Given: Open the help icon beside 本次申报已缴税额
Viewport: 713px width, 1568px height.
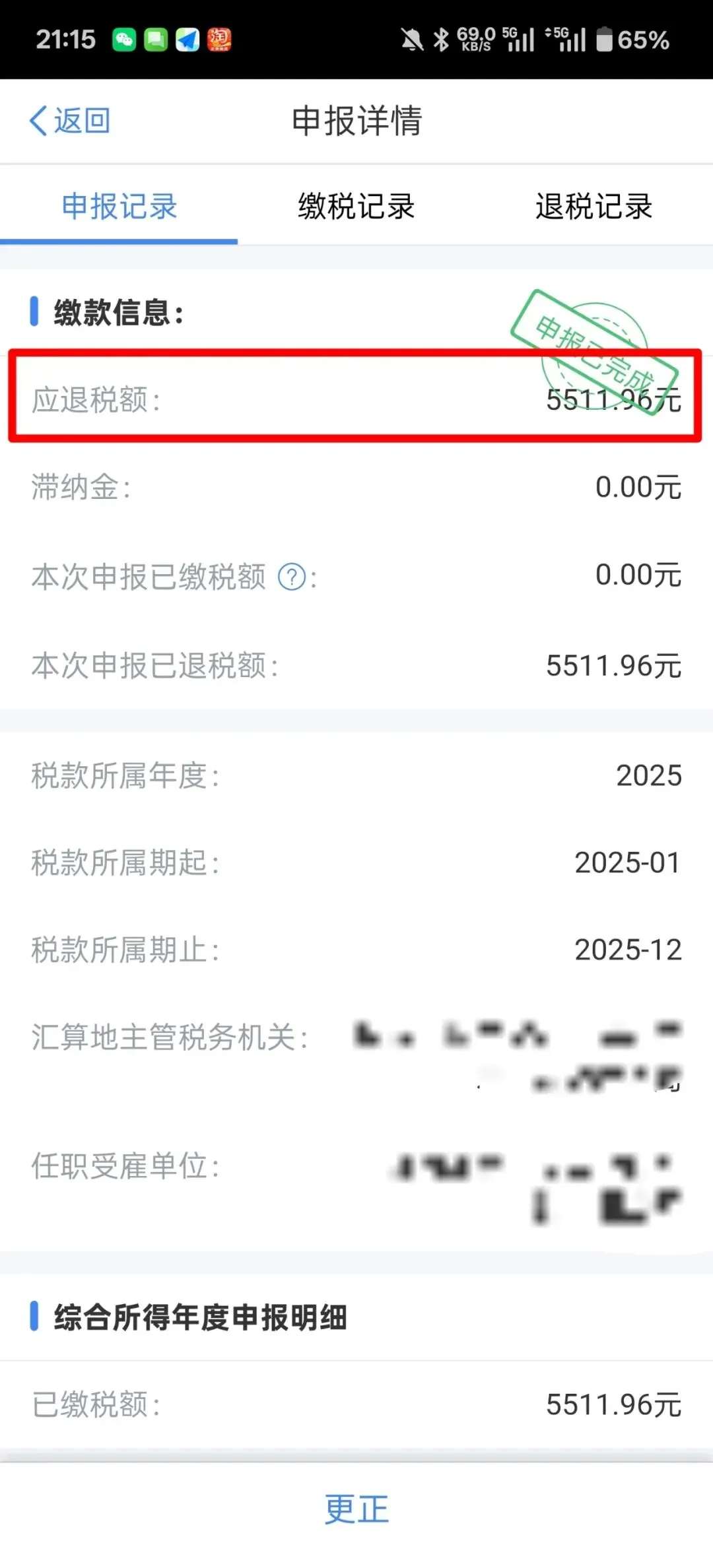Looking at the screenshot, I should [291, 577].
